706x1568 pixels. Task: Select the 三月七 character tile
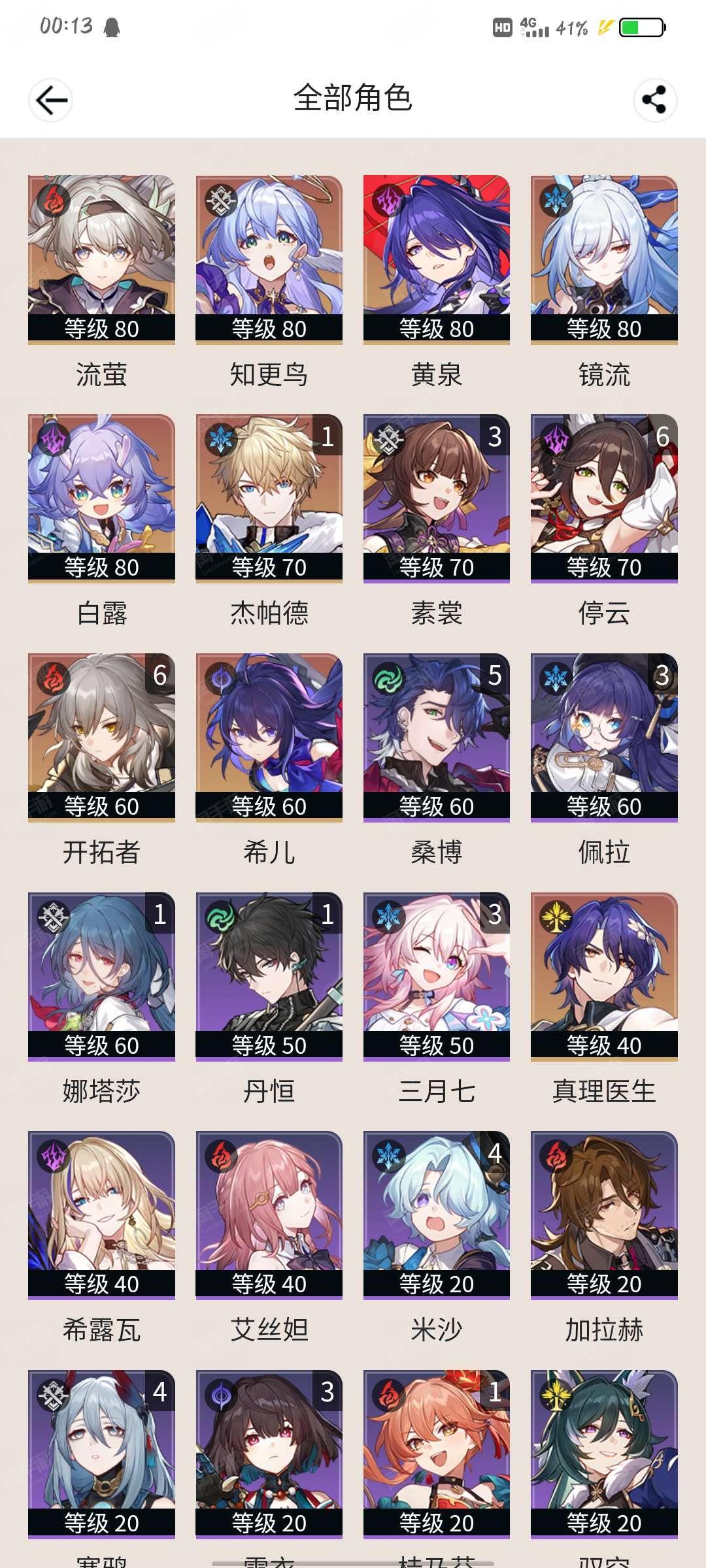click(436, 975)
